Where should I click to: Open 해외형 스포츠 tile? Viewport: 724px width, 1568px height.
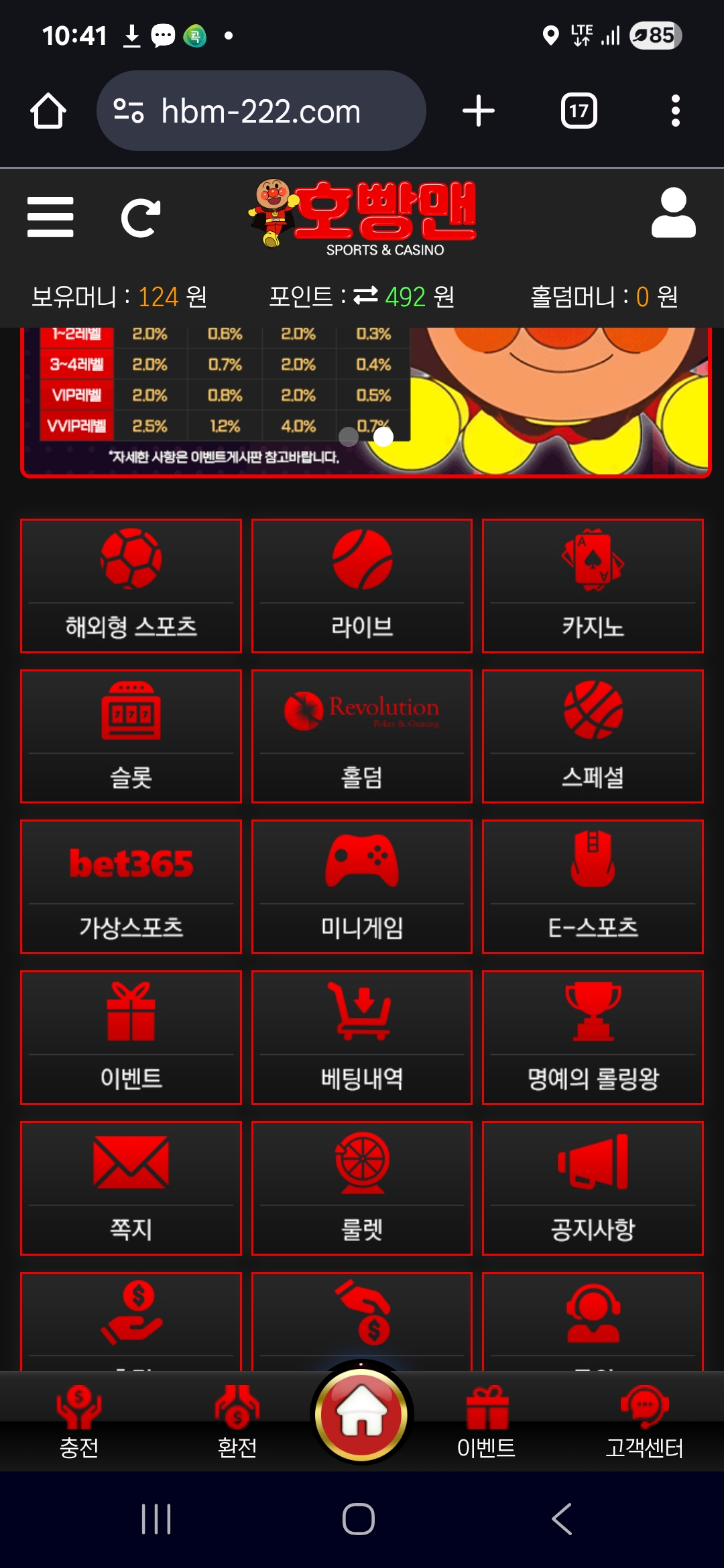pyautogui.click(x=131, y=586)
